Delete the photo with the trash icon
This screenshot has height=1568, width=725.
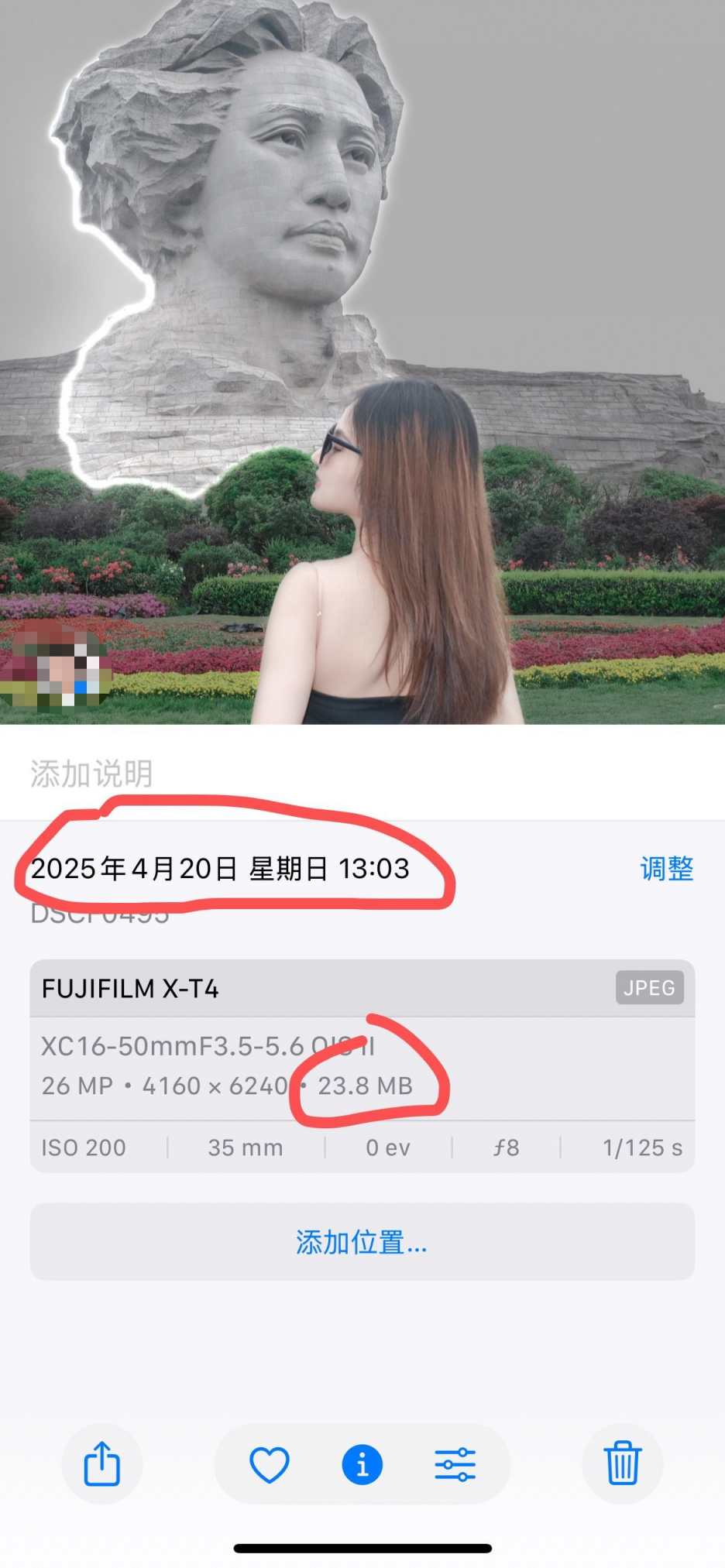tap(622, 1463)
